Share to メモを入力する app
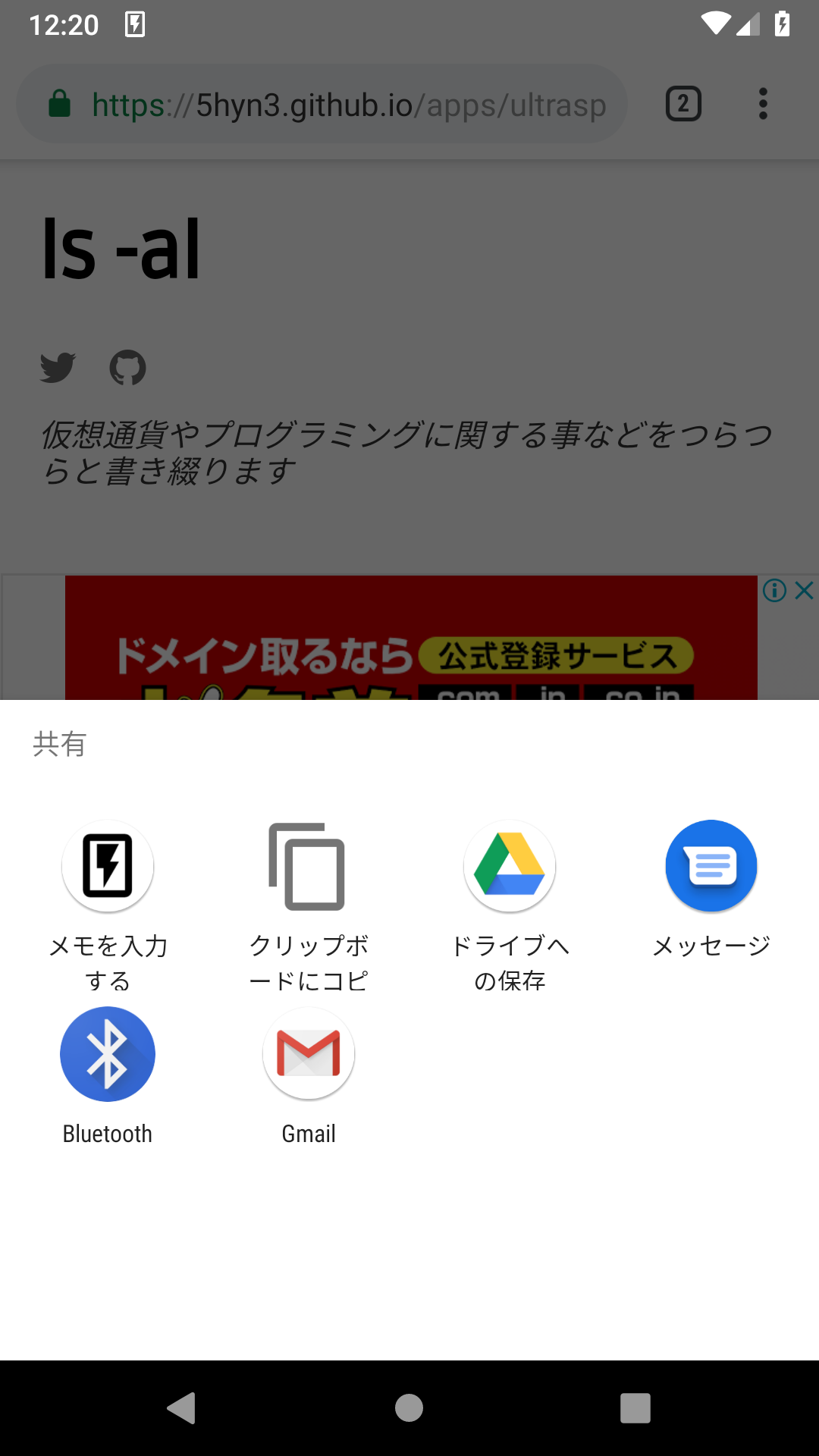This screenshot has width=819, height=1456. coord(108,906)
